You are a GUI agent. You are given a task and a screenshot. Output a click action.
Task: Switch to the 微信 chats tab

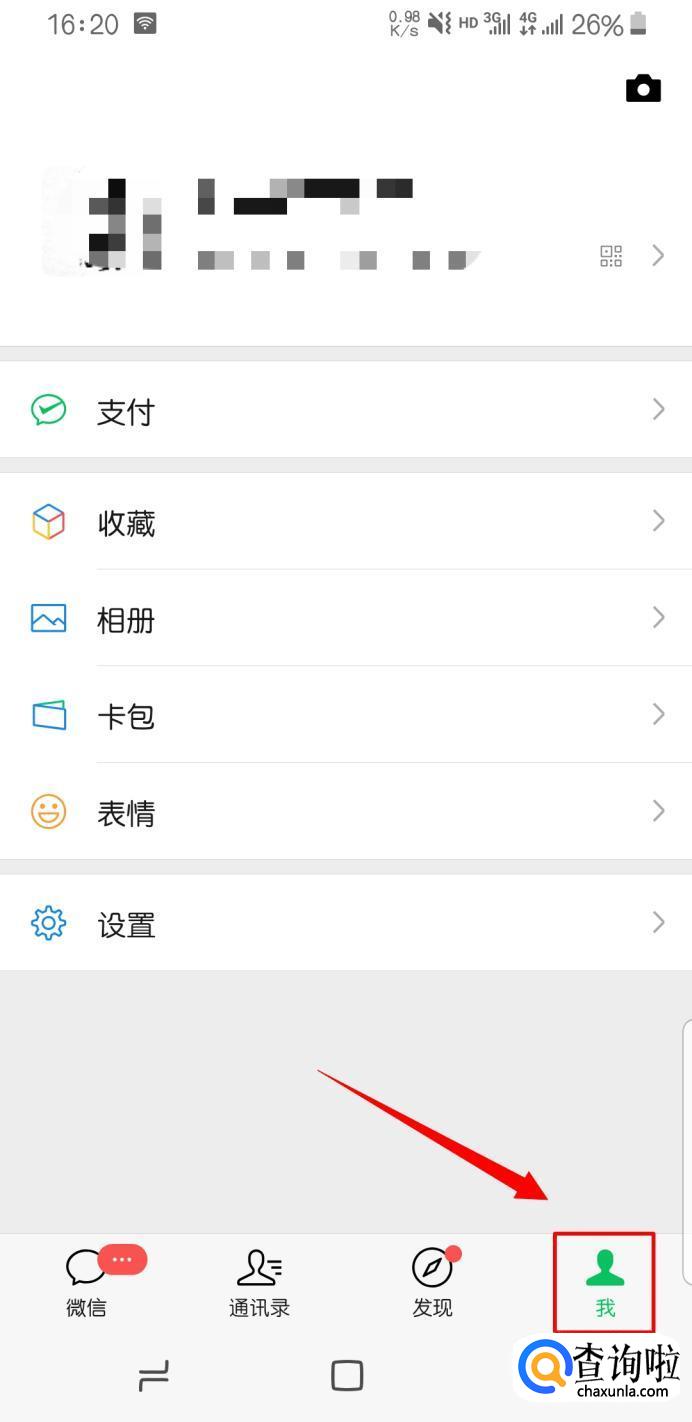[87, 1282]
